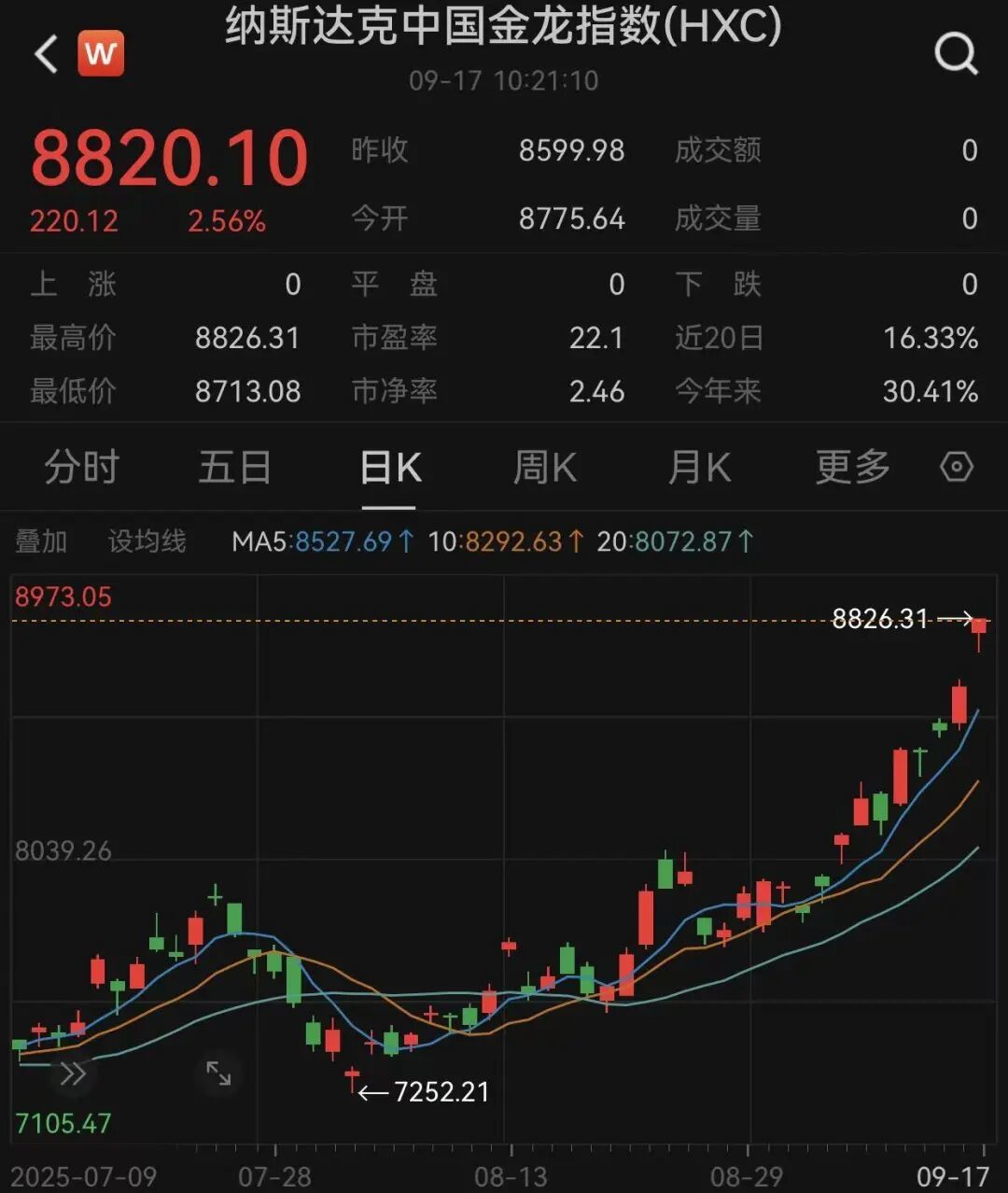Image resolution: width=1008 pixels, height=1193 pixels.
Task: Go back using the top-left arrow
Action: (46, 54)
